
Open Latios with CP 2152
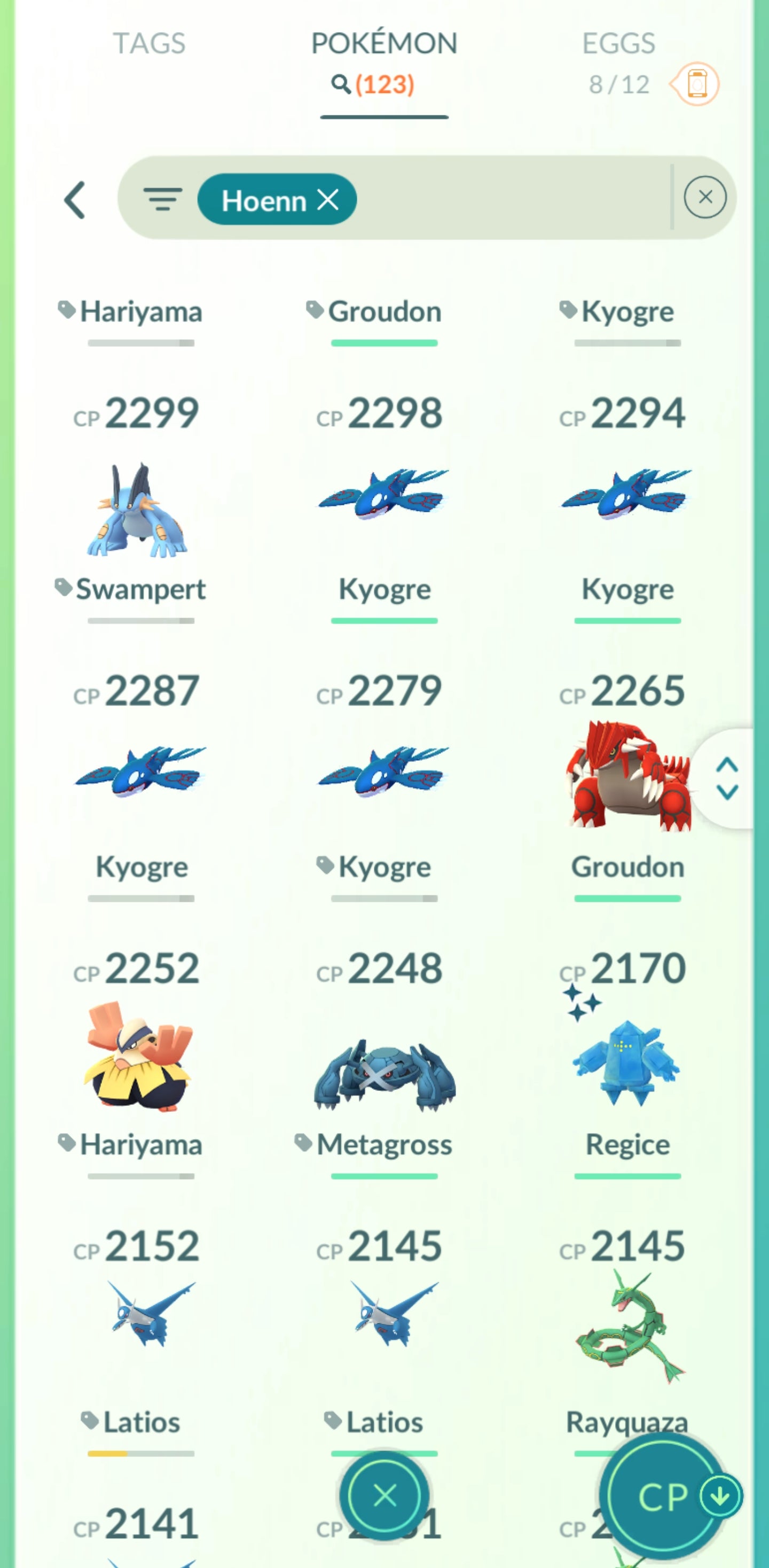point(149,1315)
